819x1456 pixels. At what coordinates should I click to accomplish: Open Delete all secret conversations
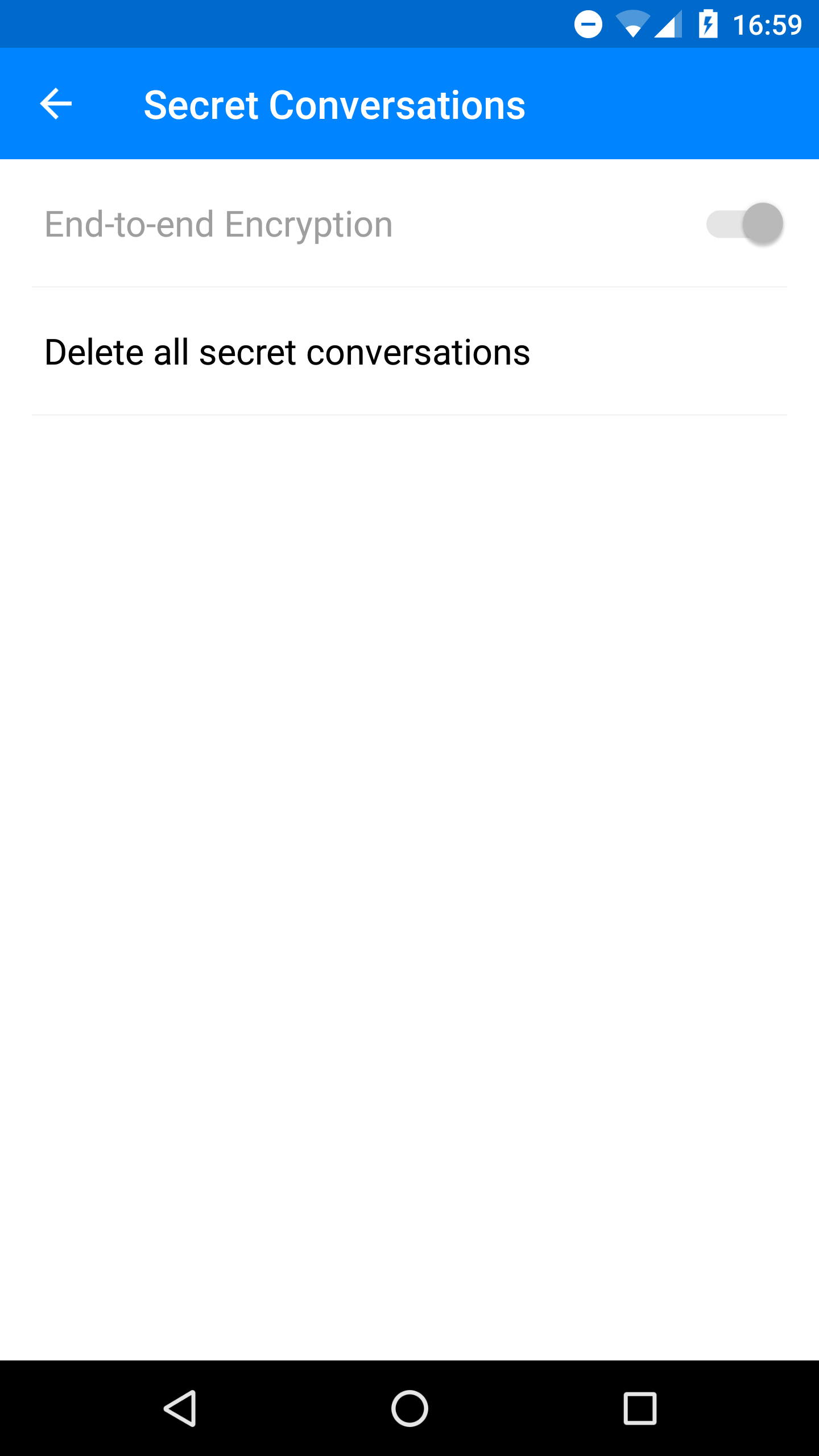[x=409, y=351]
